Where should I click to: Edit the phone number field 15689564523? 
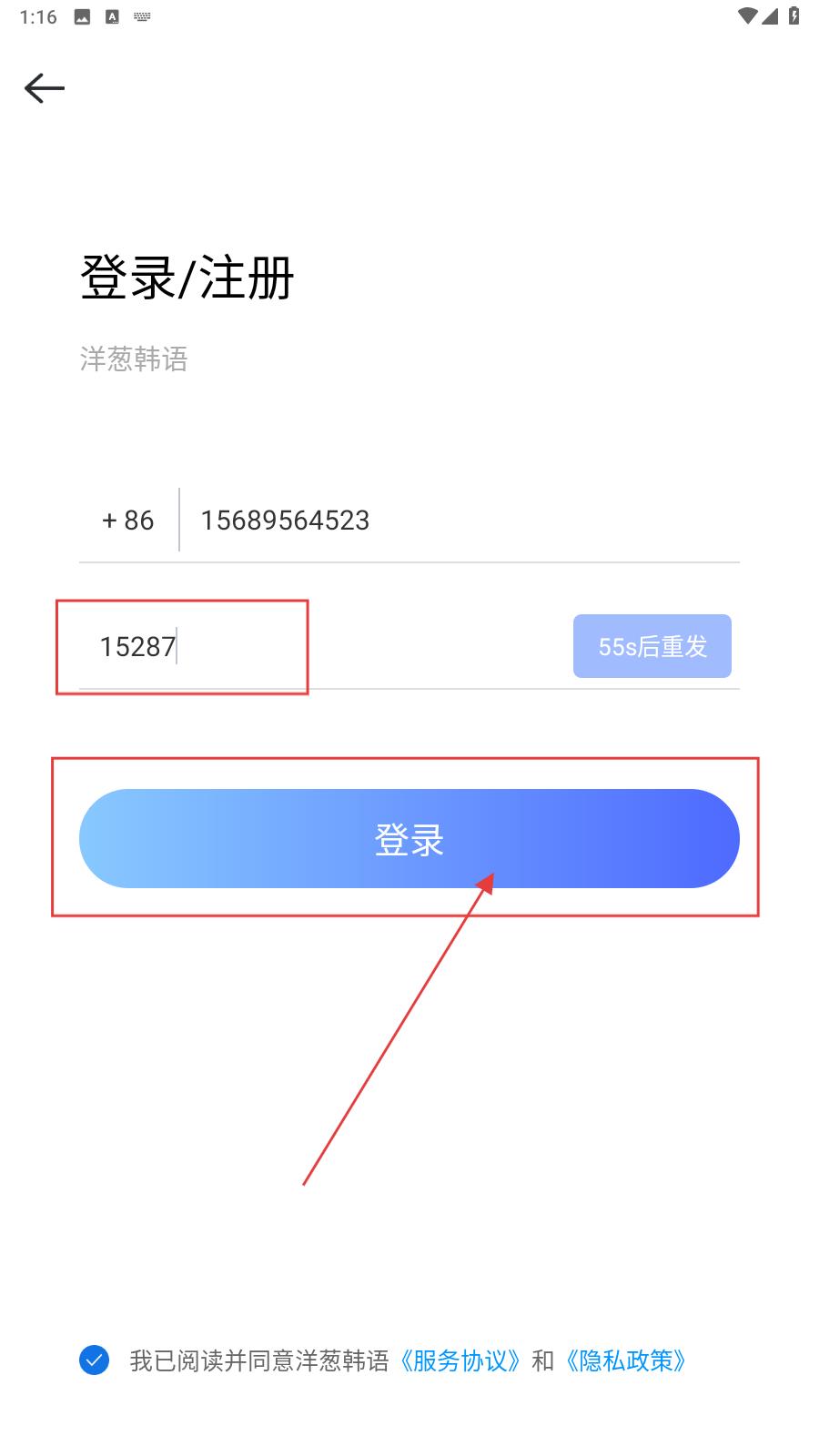coord(455,520)
